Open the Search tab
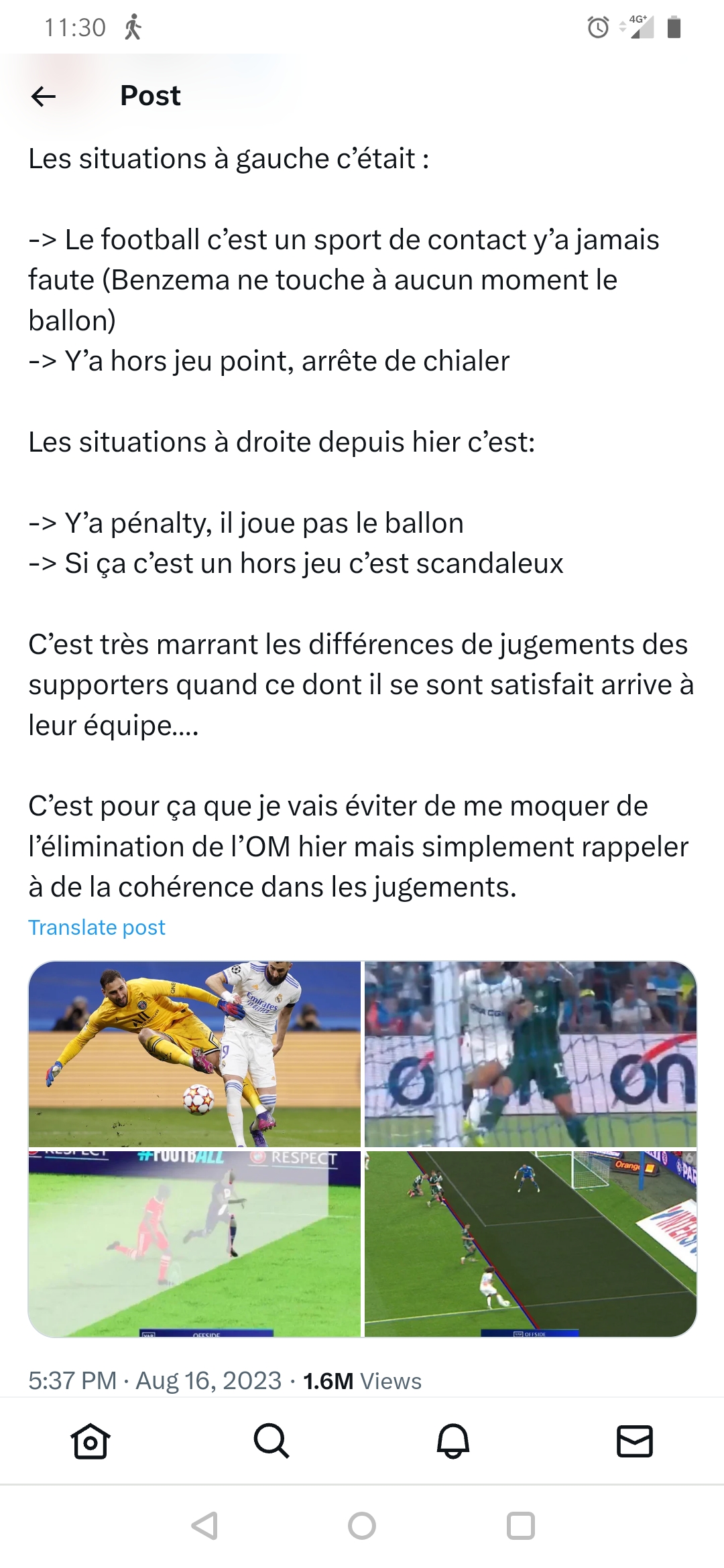 (271, 1441)
